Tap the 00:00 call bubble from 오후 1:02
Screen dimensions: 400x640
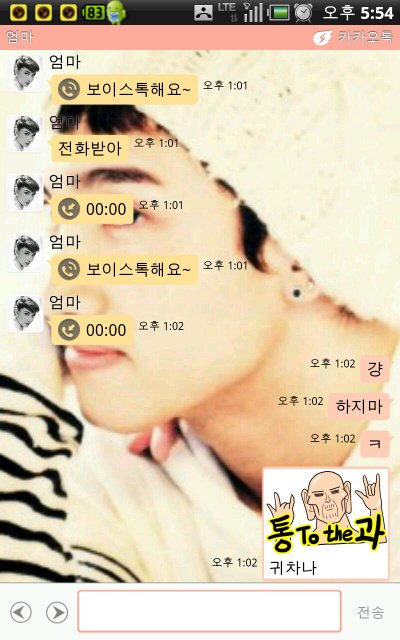click(93, 330)
